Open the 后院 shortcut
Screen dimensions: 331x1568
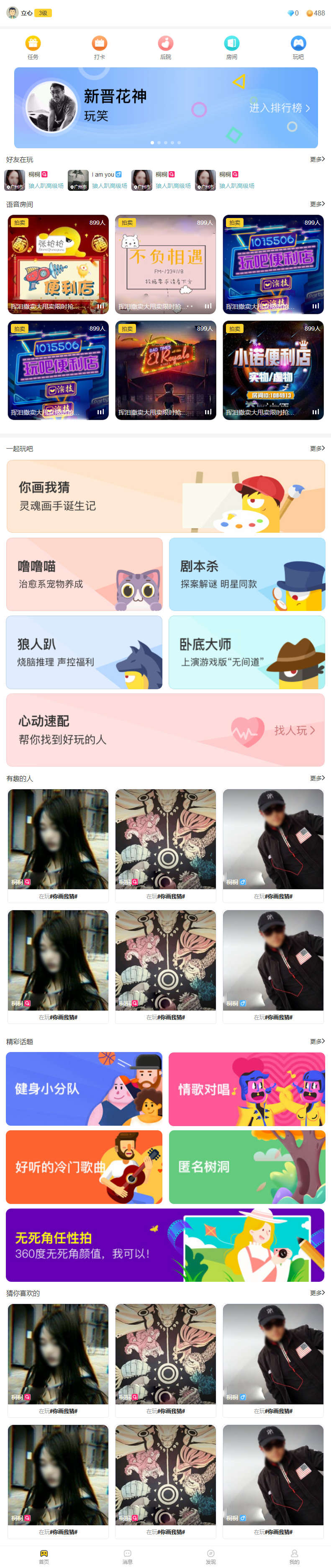(166, 46)
